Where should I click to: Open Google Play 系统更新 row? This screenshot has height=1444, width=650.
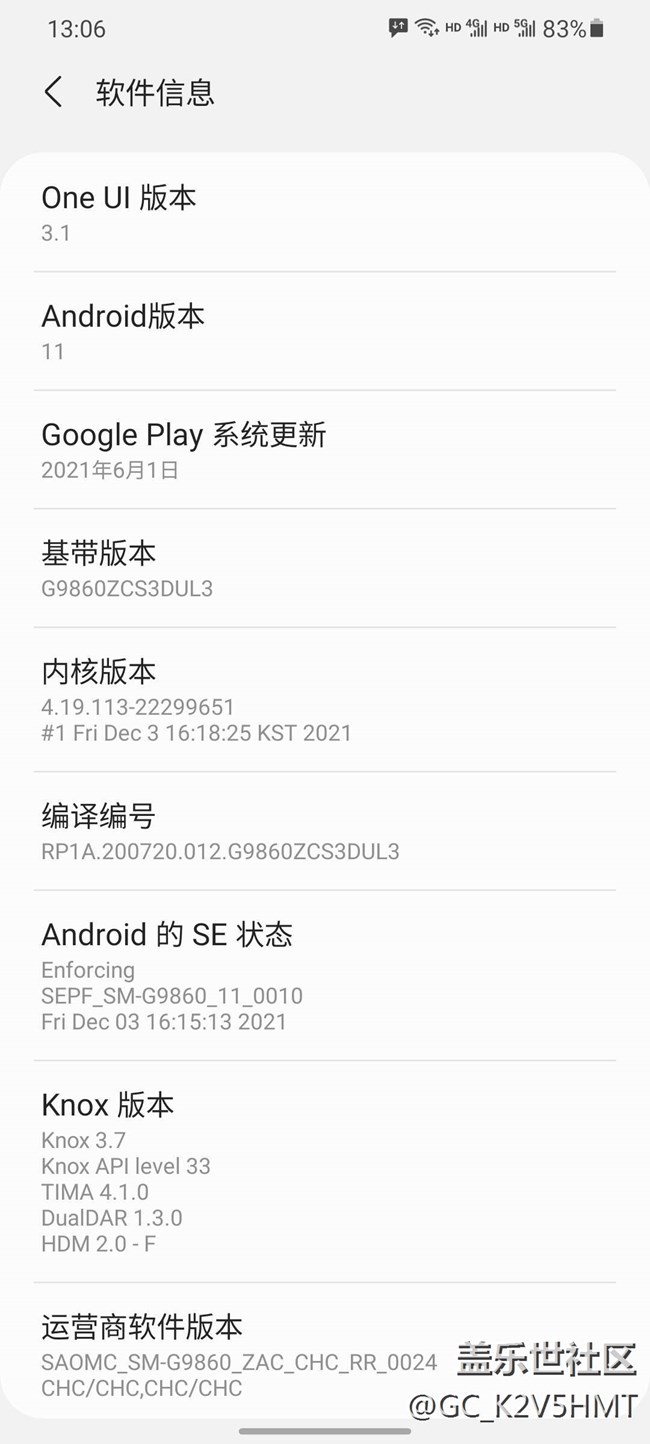click(x=324, y=450)
